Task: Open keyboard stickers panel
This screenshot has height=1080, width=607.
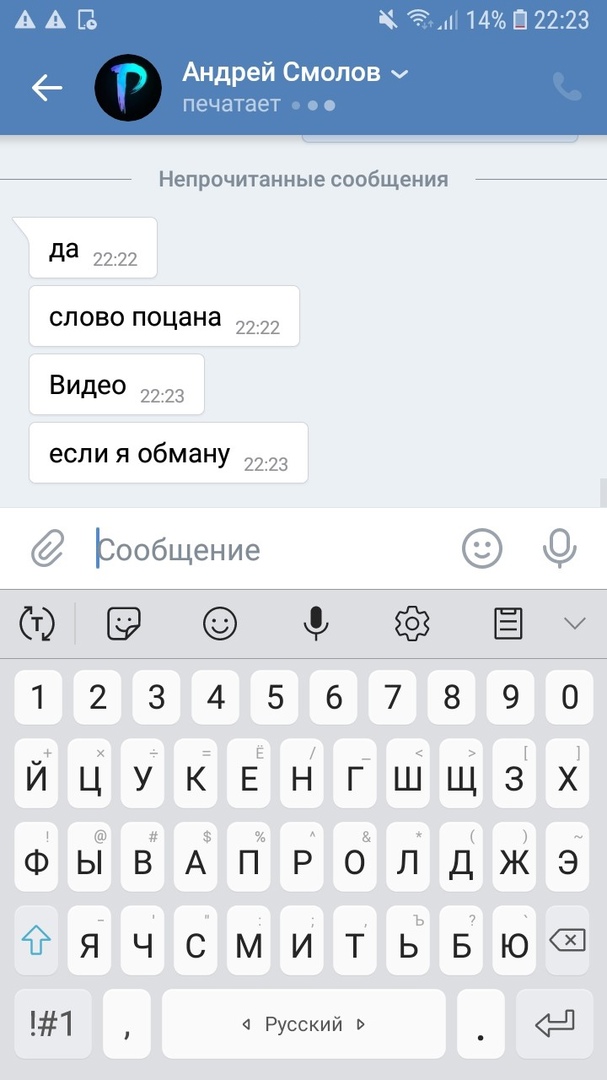Action: (124, 624)
